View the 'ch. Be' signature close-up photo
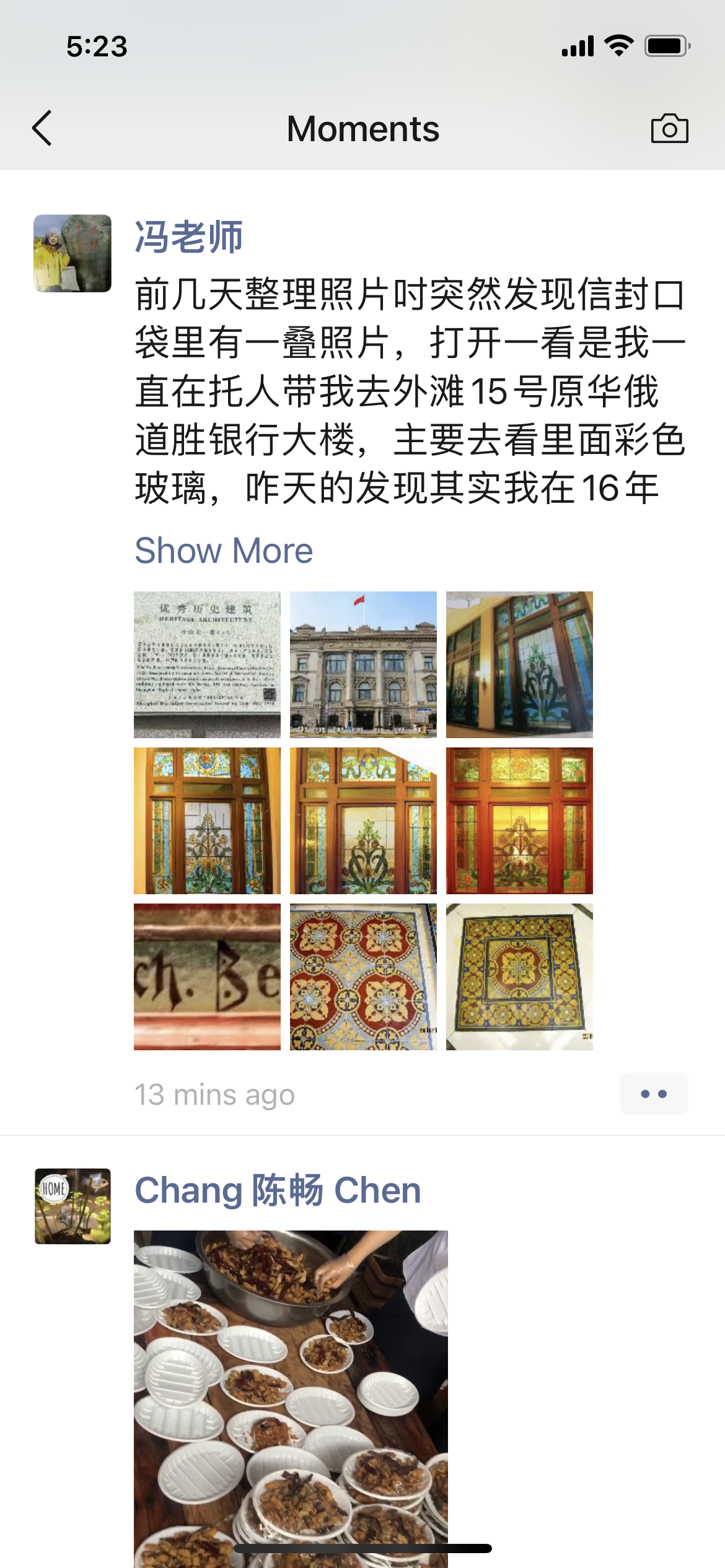 pos(207,977)
